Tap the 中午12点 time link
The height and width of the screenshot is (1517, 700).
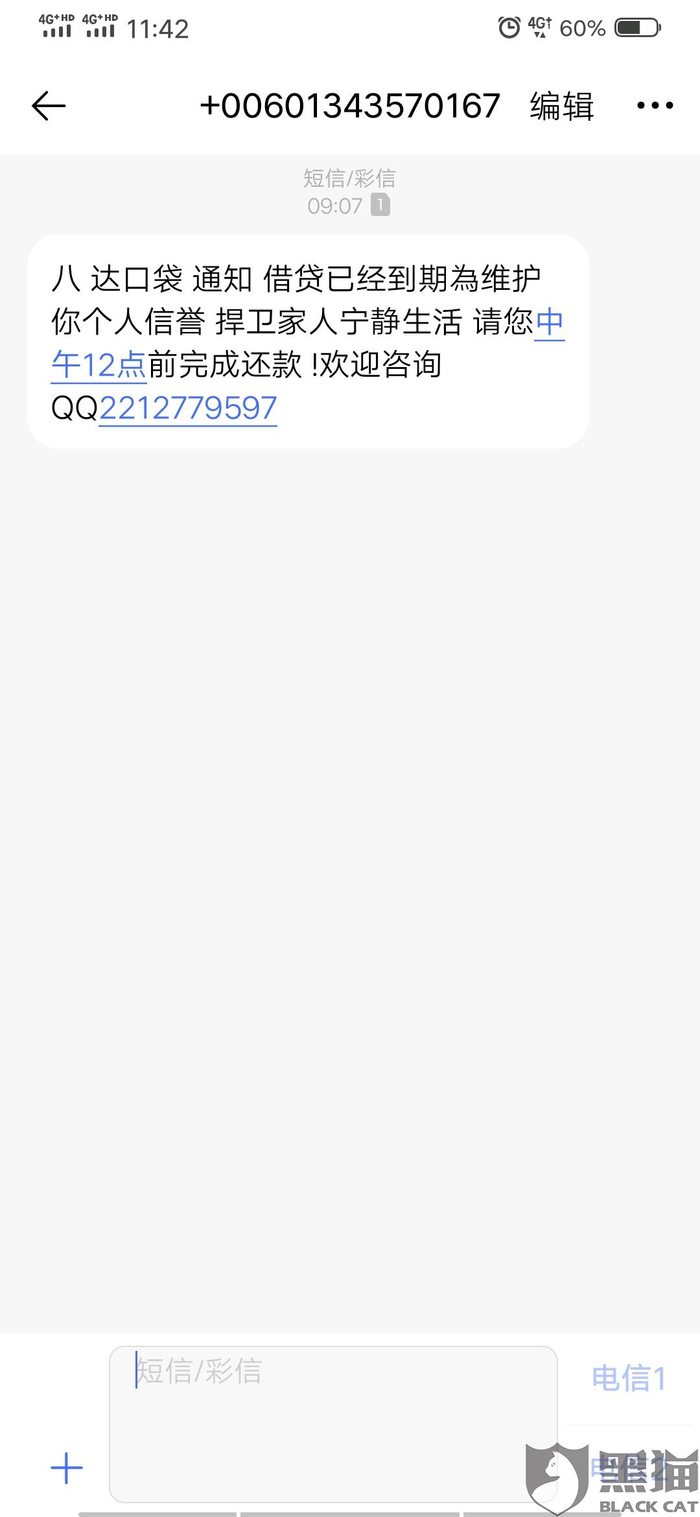[99, 365]
